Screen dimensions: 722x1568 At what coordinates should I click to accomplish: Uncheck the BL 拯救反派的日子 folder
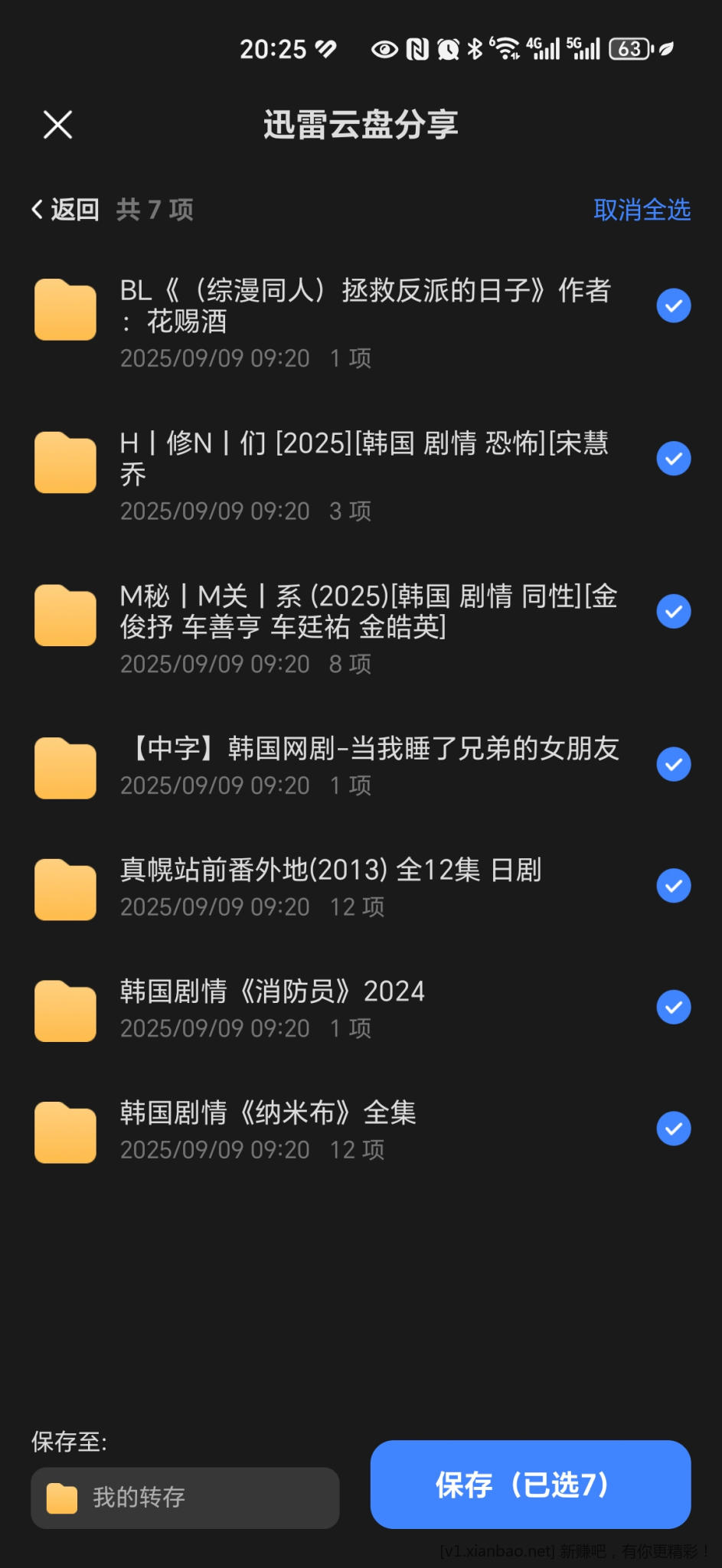673,306
